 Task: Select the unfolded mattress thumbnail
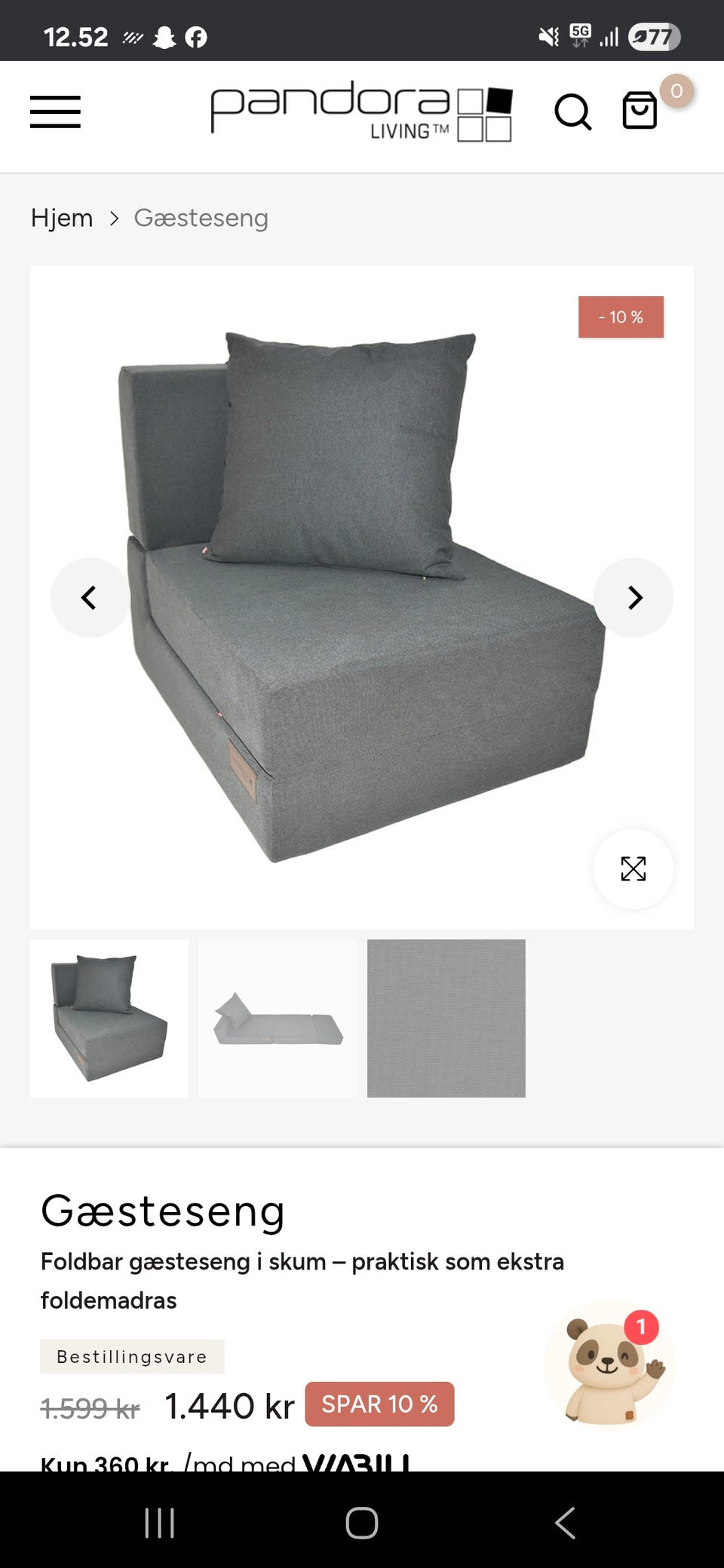tap(278, 1018)
